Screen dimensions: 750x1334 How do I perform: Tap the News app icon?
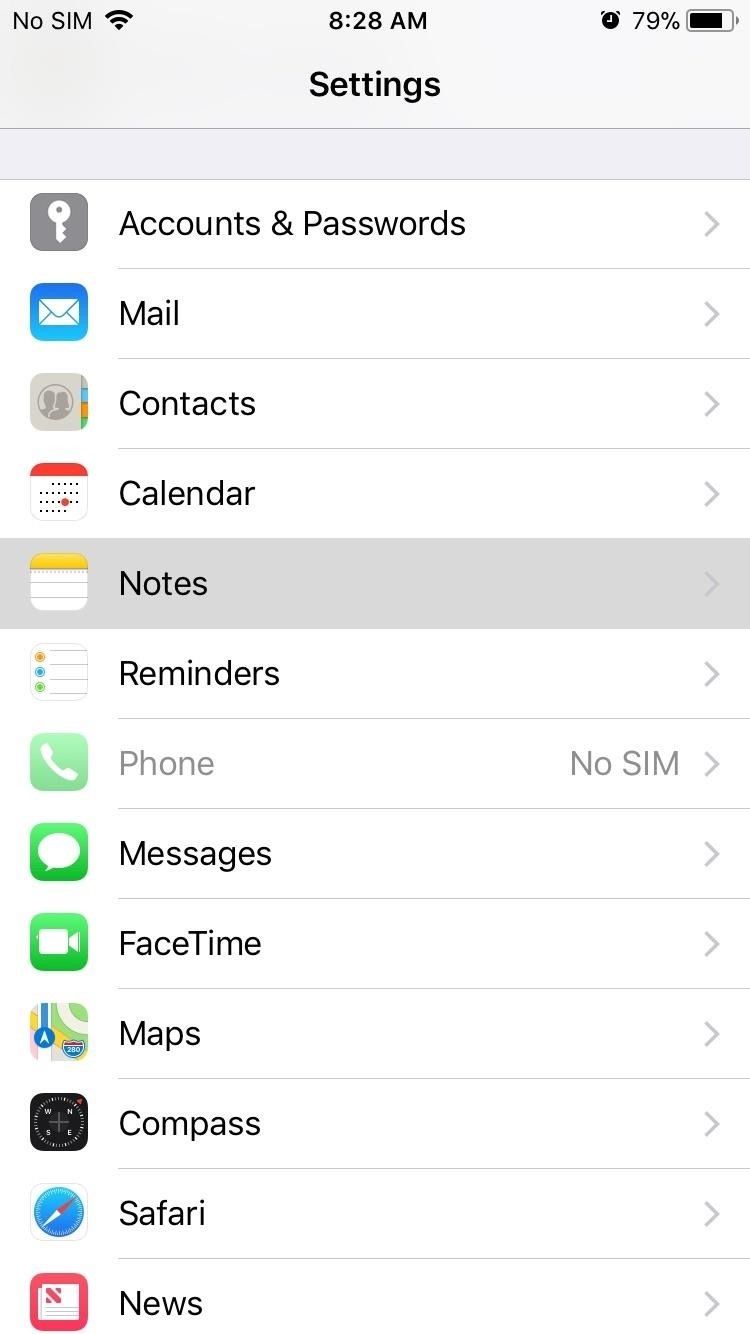coord(59,1303)
